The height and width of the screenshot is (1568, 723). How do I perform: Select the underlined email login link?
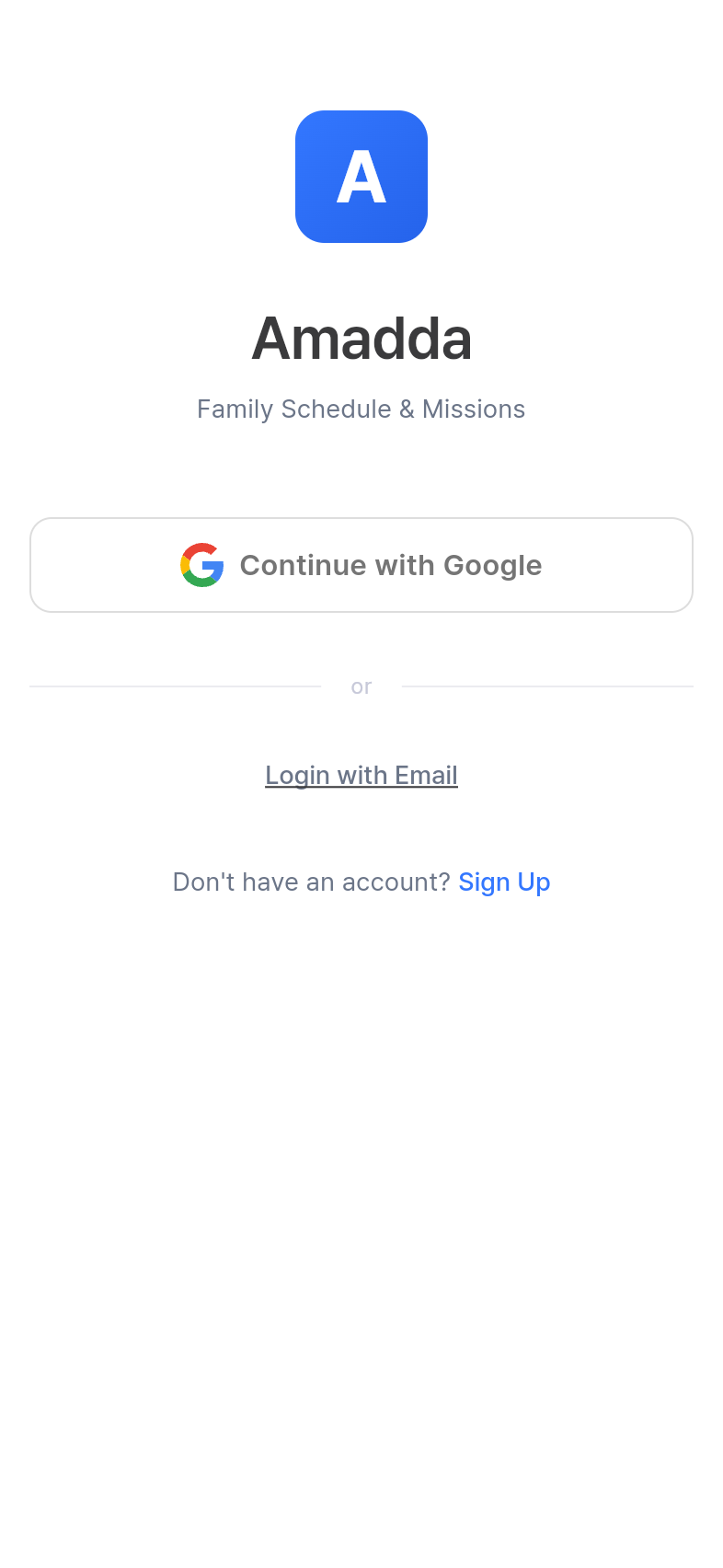pyautogui.click(x=361, y=775)
